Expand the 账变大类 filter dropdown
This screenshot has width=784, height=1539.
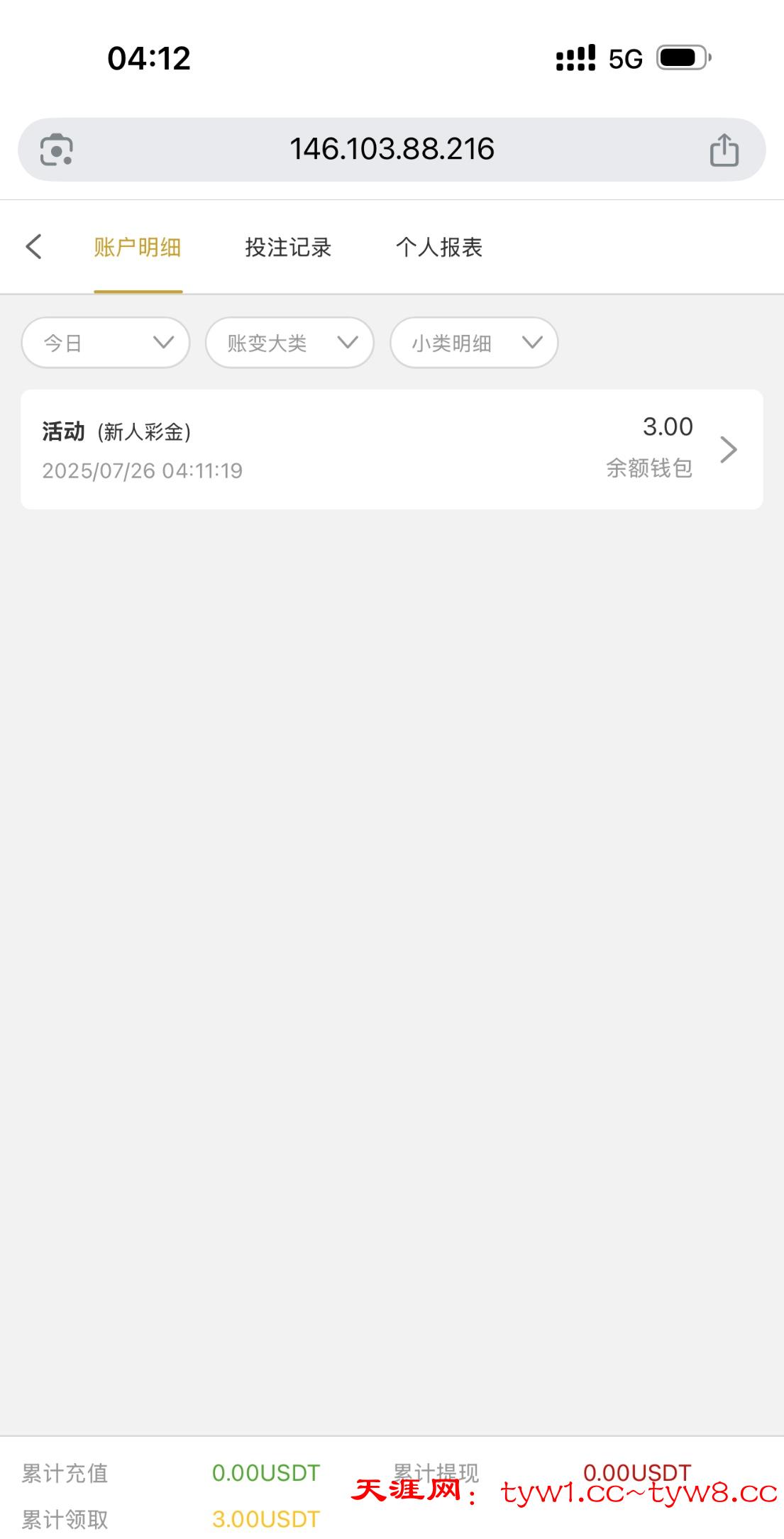tap(289, 343)
